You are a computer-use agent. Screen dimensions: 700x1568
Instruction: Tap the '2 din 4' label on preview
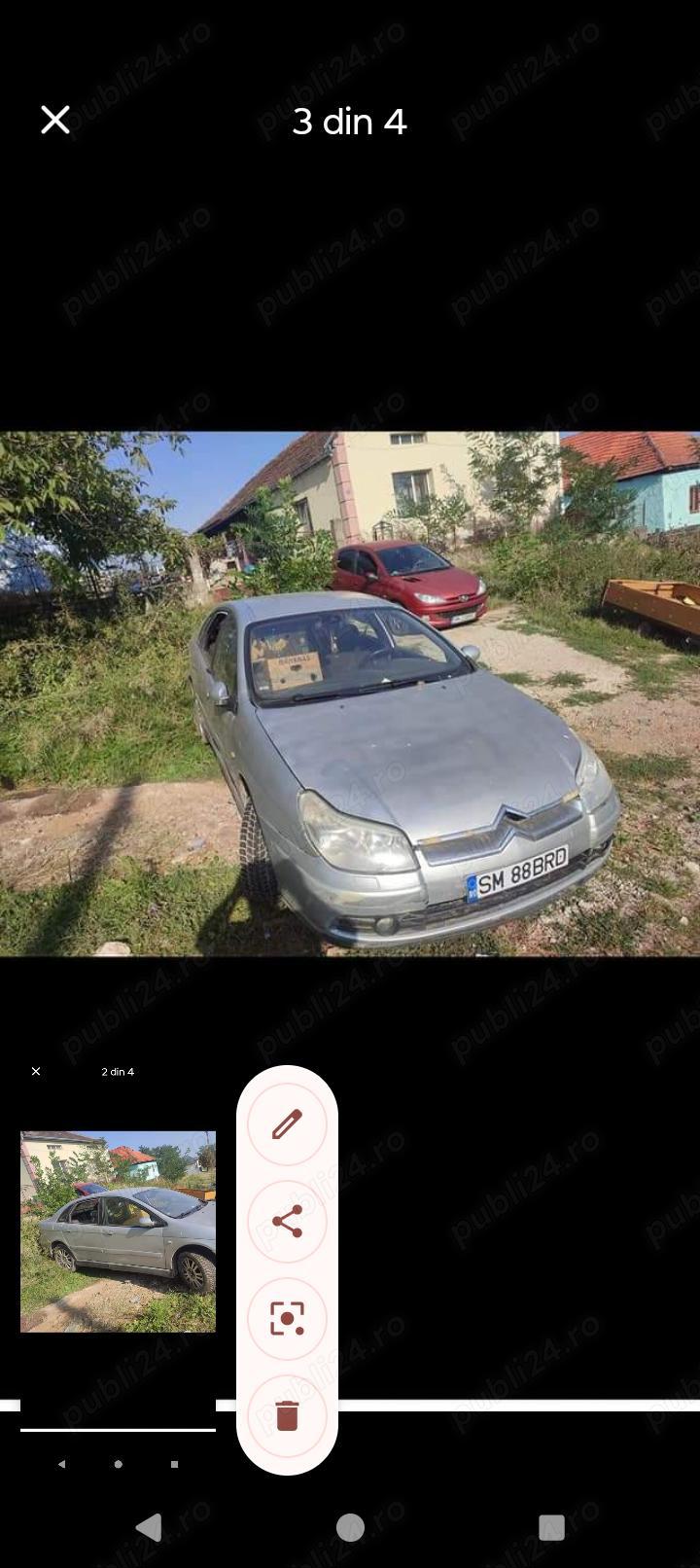[118, 1072]
